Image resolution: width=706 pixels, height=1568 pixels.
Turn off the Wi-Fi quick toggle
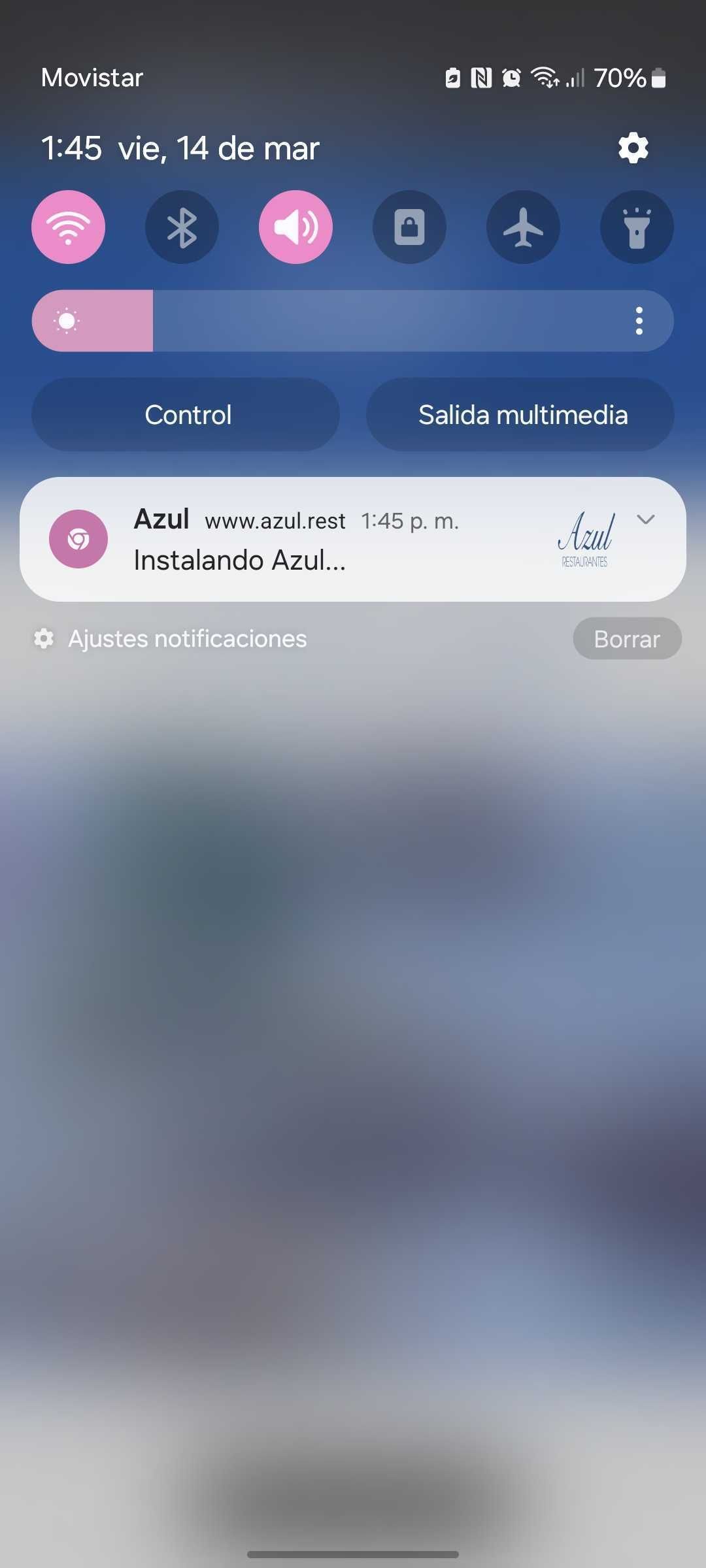click(69, 227)
